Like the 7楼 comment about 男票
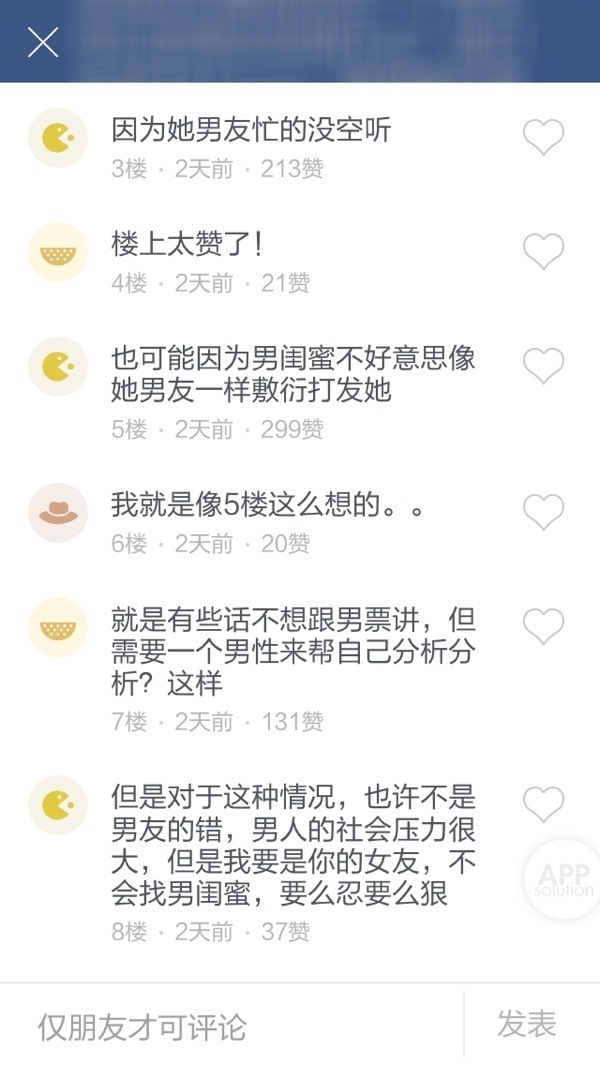The width and height of the screenshot is (600, 1065). (544, 627)
